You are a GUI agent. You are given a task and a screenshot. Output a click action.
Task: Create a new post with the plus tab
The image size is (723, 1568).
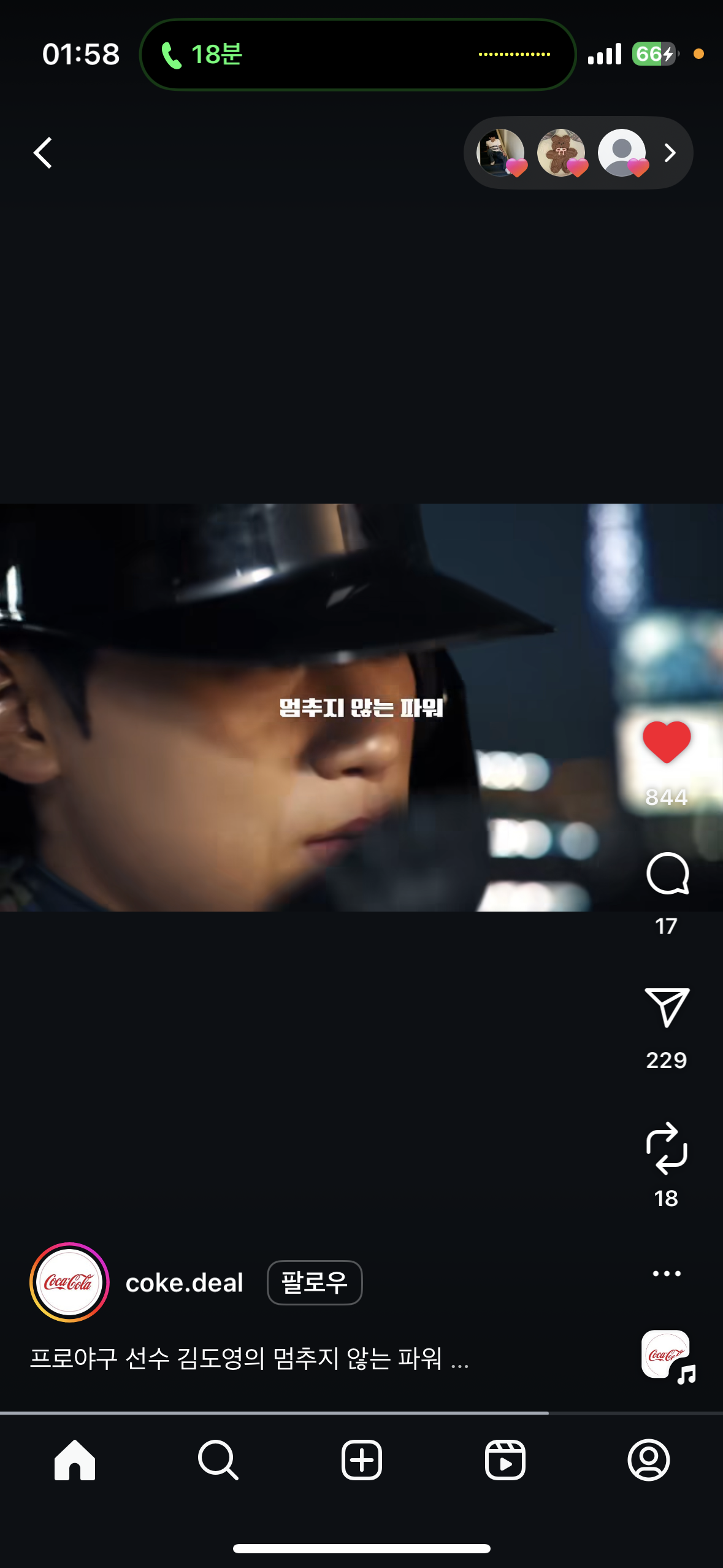pyautogui.click(x=362, y=1460)
